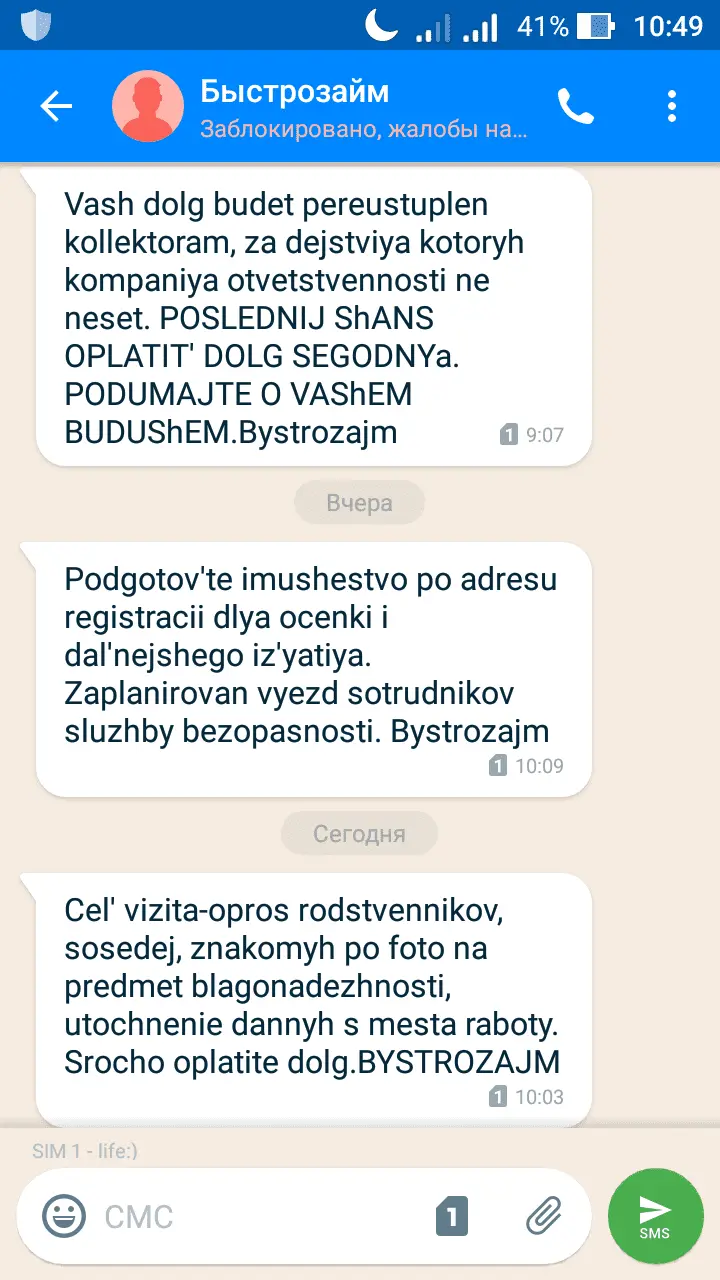720x1280 pixels.
Task: Open Быстрозайм contact avatar
Action: (148, 106)
